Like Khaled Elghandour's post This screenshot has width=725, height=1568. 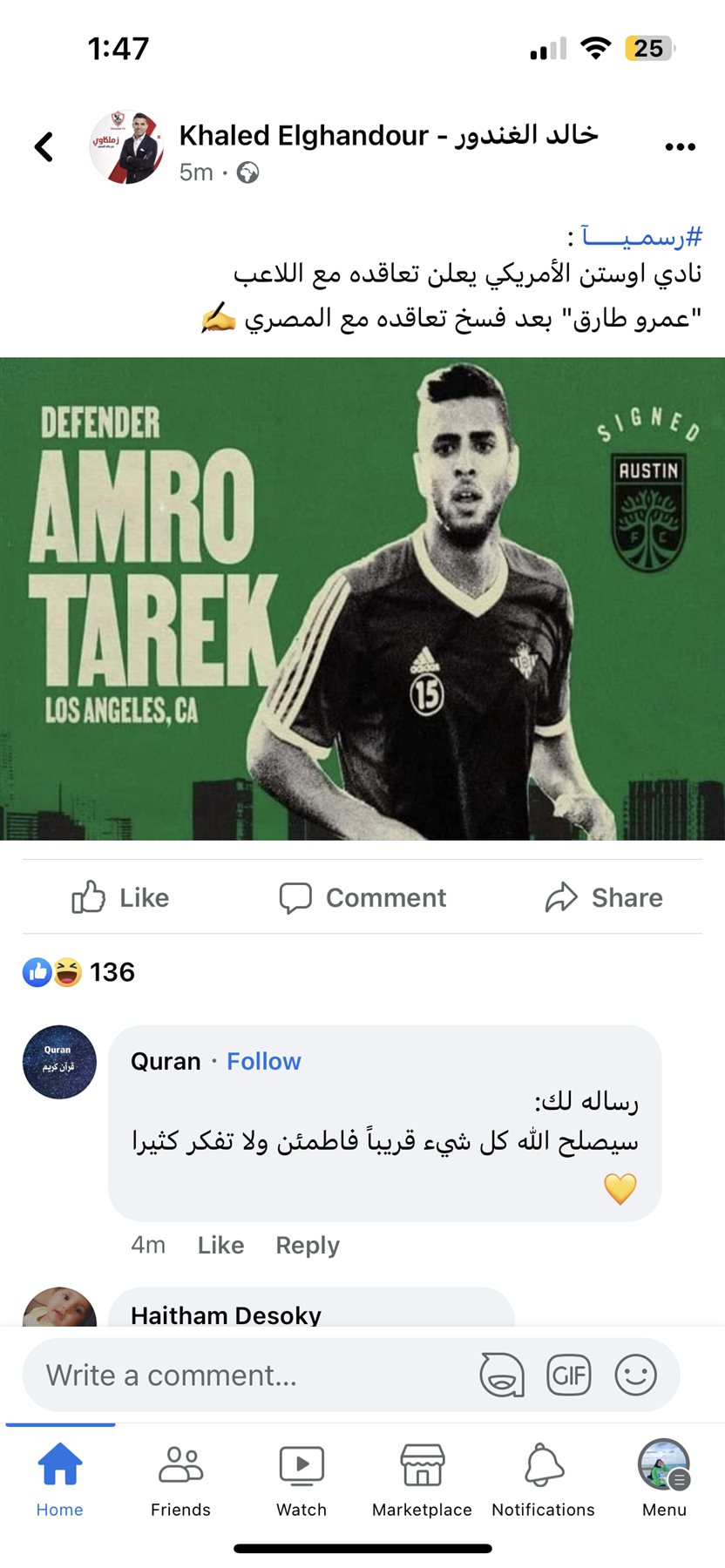click(x=120, y=897)
